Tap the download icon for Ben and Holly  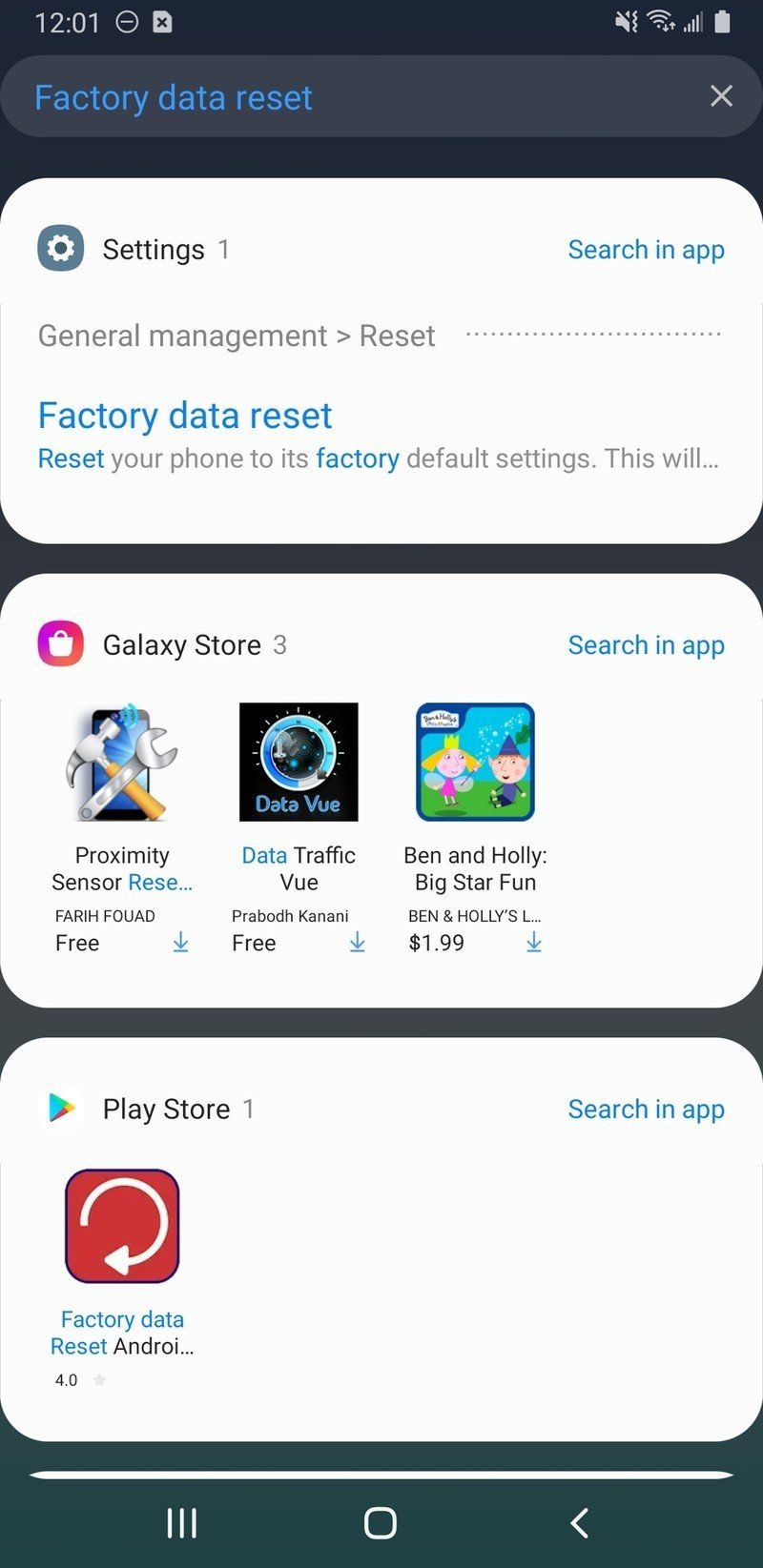pyautogui.click(x=533, y=942)
